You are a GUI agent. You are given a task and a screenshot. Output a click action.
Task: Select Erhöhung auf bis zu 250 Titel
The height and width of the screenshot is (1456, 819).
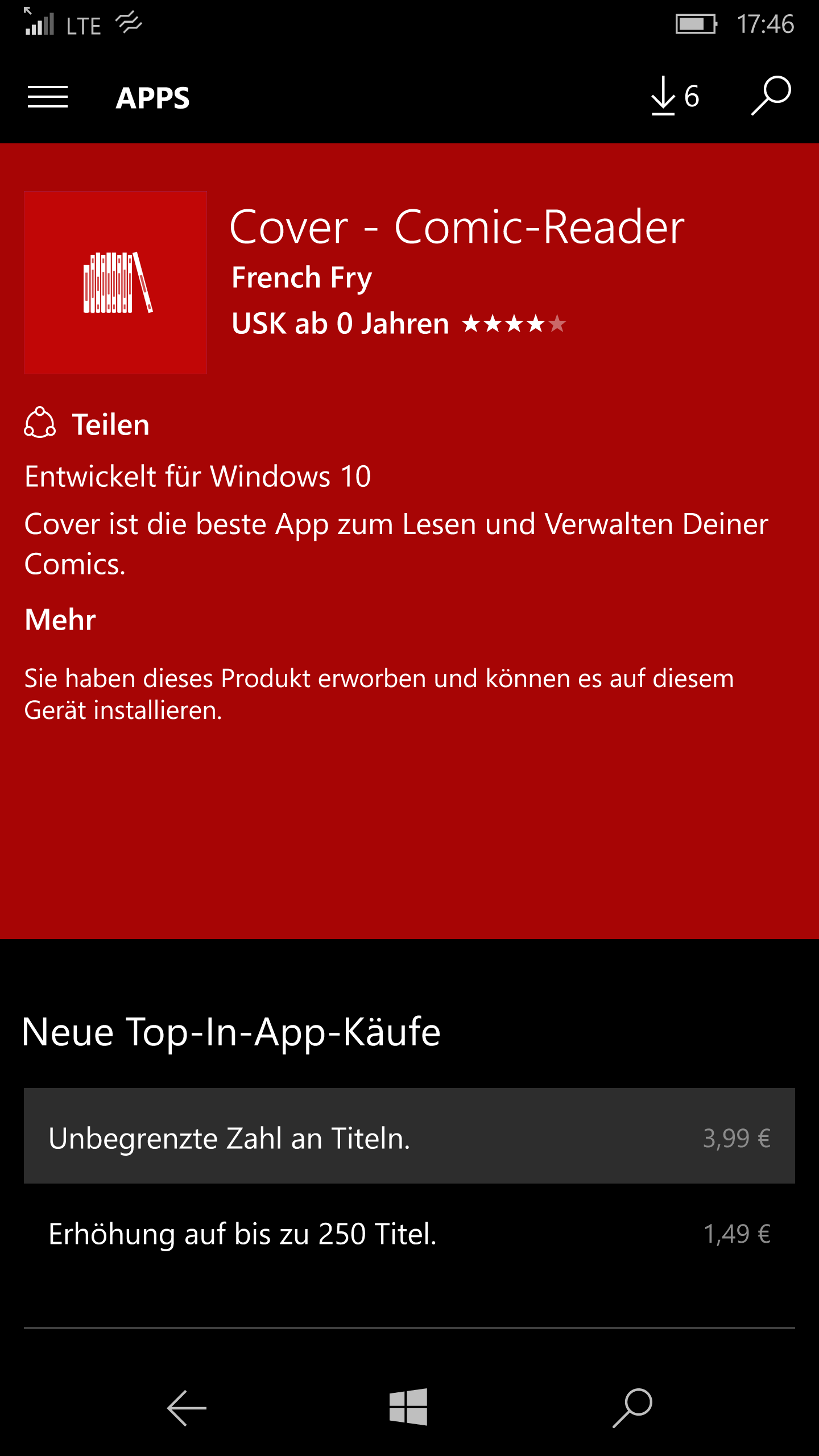pyautogui.click(x=409, y=1233)
